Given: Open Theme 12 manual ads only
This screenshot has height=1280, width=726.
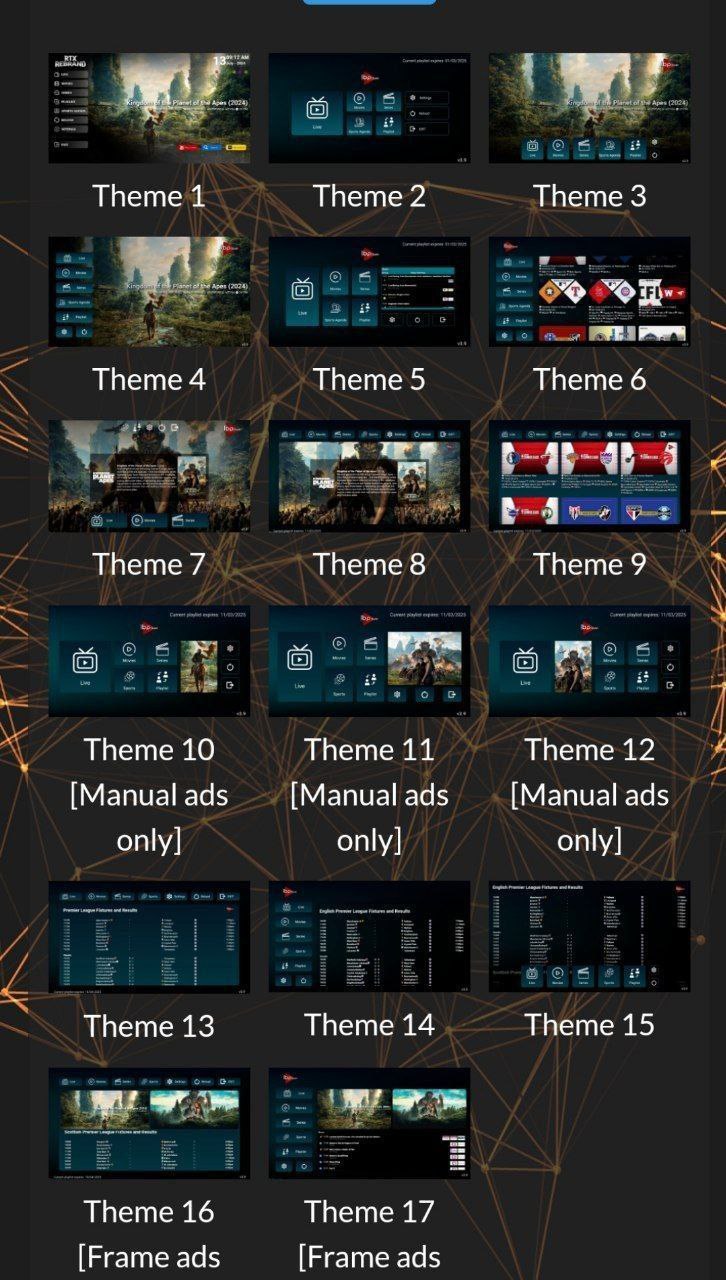Looking at the screenshot, I should pyautogui.click(x=589, y=661).
